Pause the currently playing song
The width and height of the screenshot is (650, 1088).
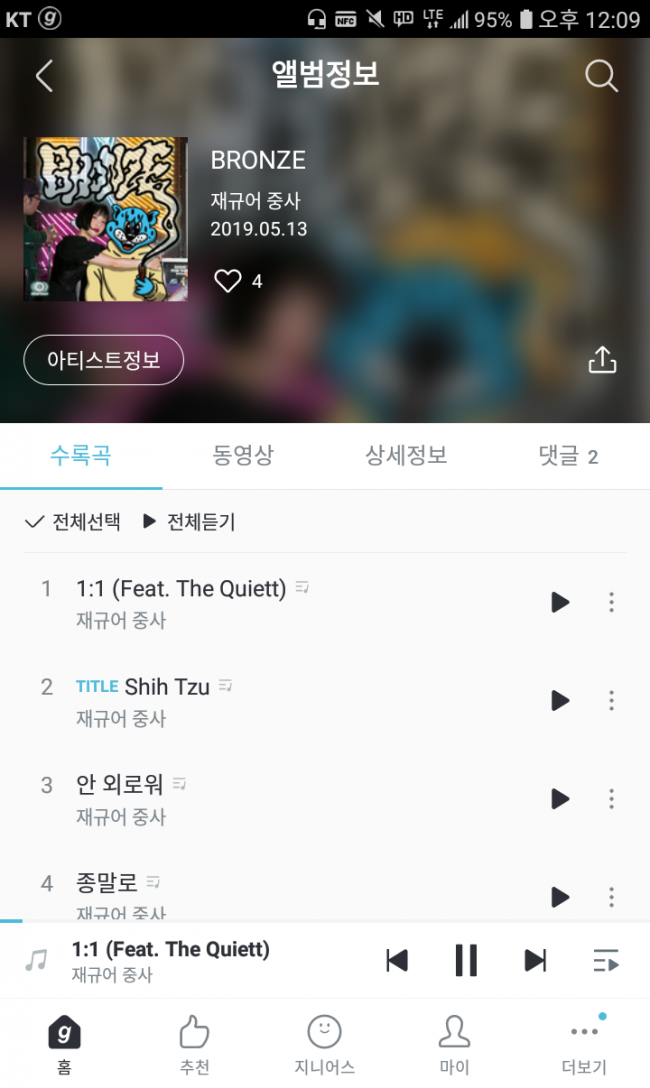[466, 961]
